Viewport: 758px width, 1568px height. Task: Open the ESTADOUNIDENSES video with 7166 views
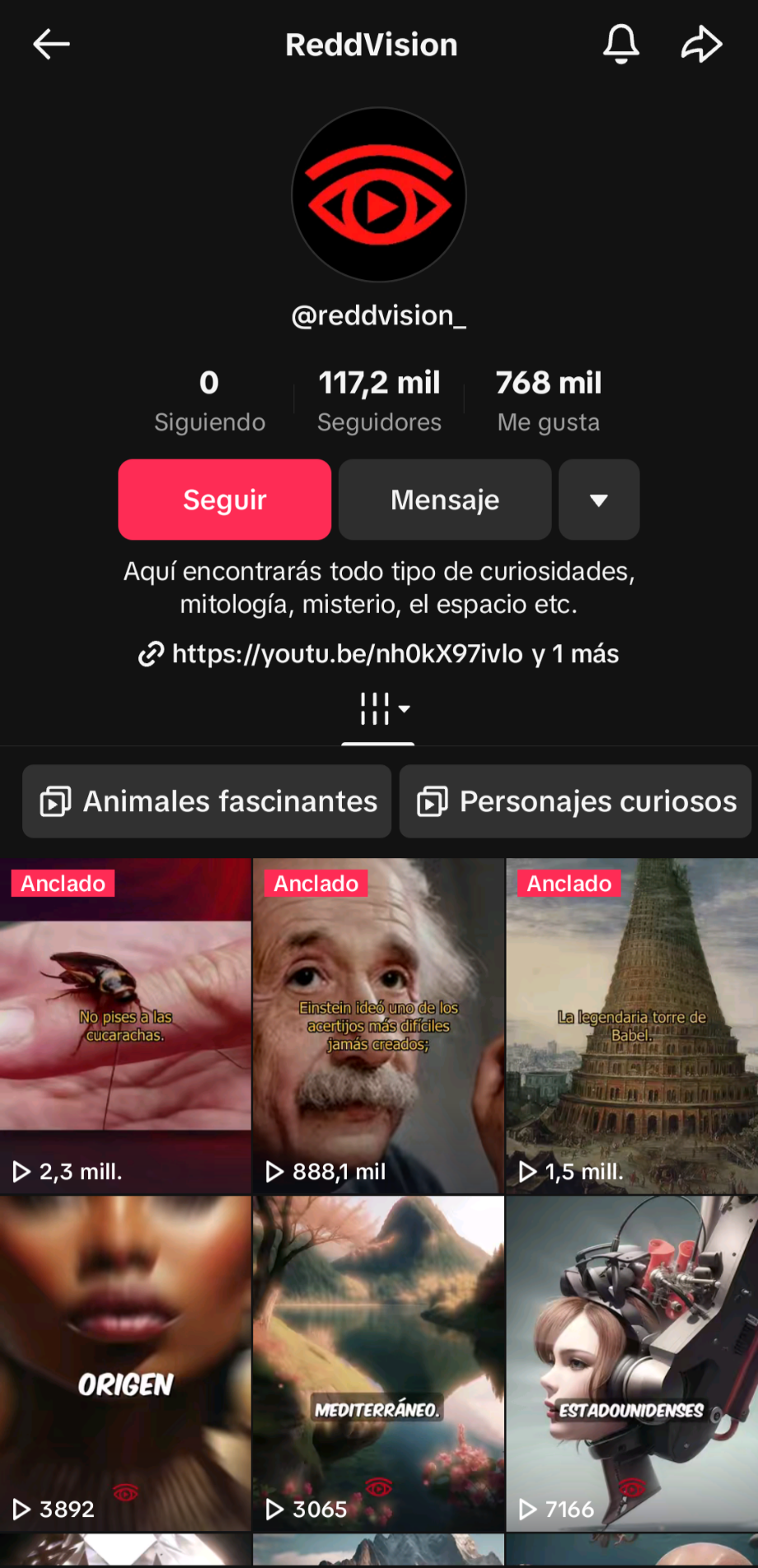pyautogui.click(x=632, y=1364)
